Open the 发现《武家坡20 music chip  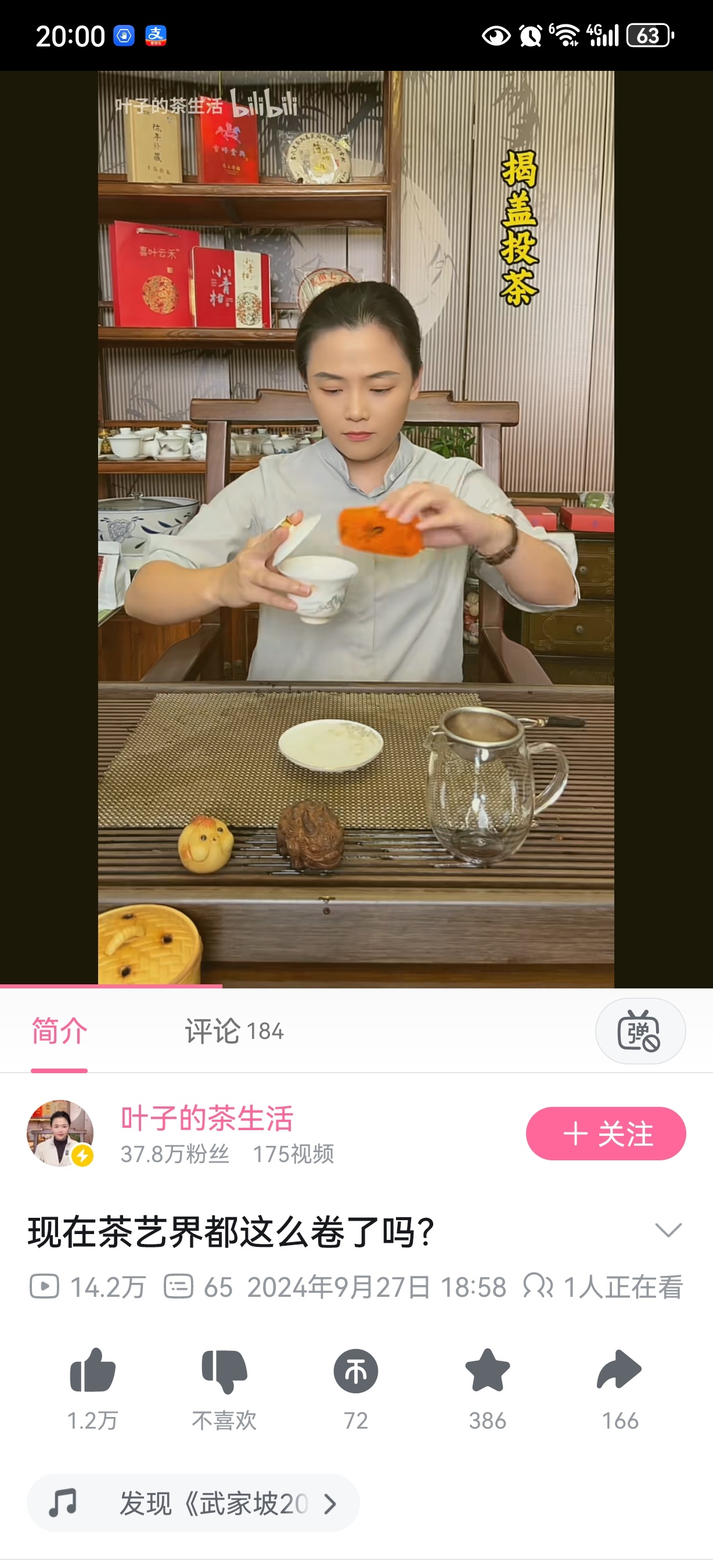[193, 1504]
